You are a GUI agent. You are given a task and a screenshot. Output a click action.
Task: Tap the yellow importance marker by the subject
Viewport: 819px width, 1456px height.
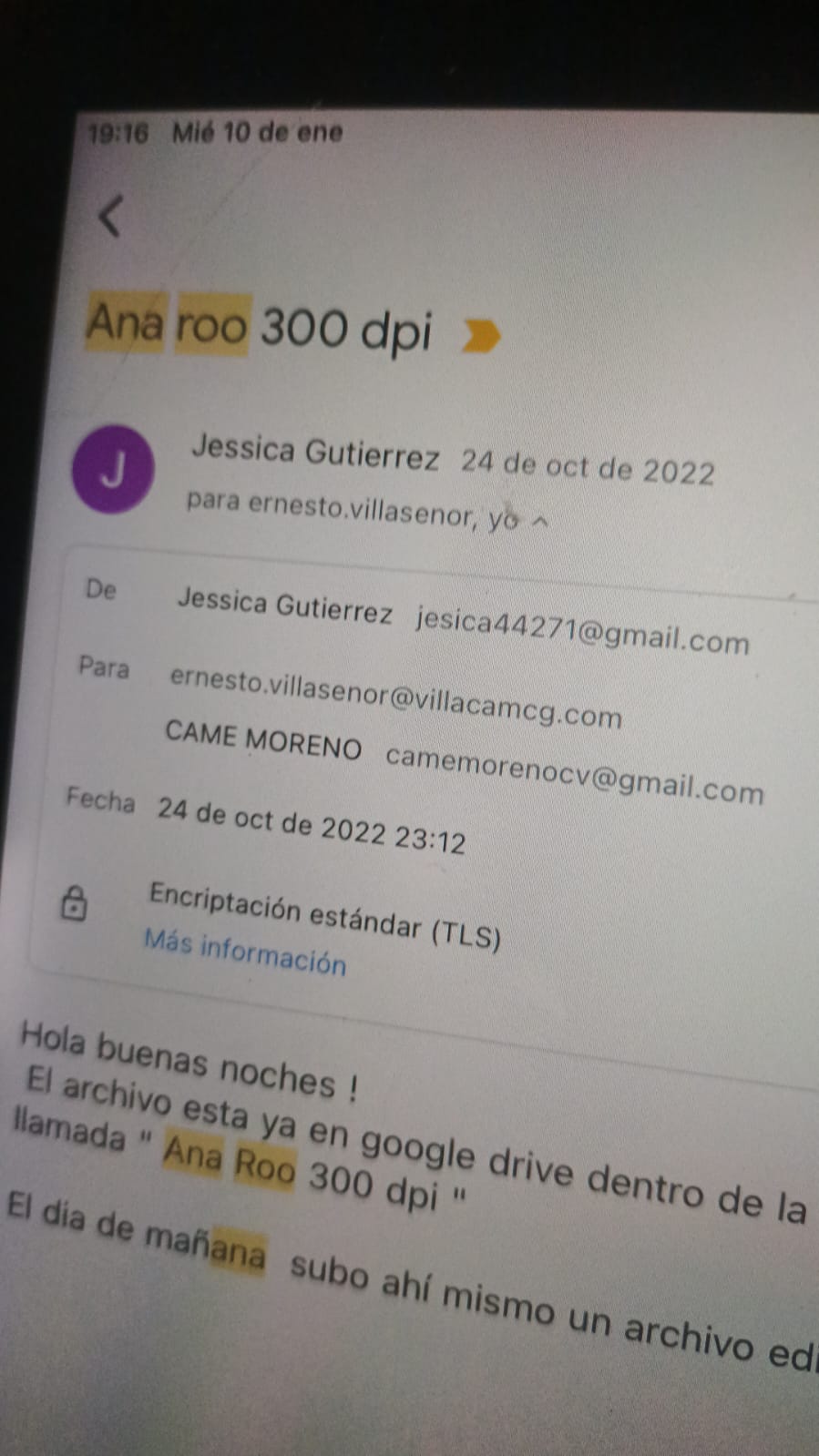(482, 336)
